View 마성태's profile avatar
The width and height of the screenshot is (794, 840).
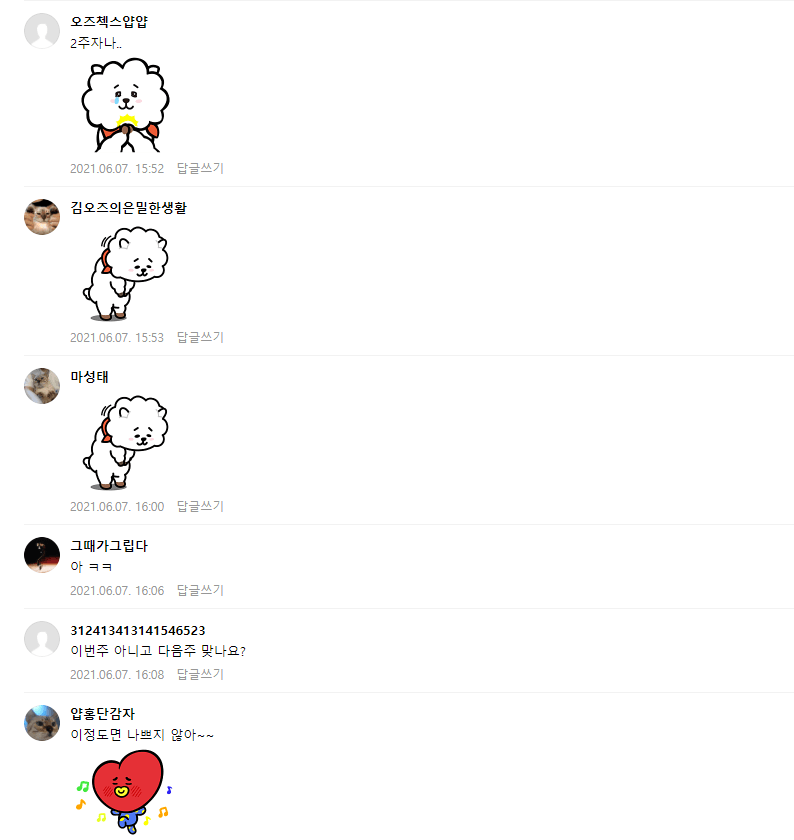click(42, 386)
